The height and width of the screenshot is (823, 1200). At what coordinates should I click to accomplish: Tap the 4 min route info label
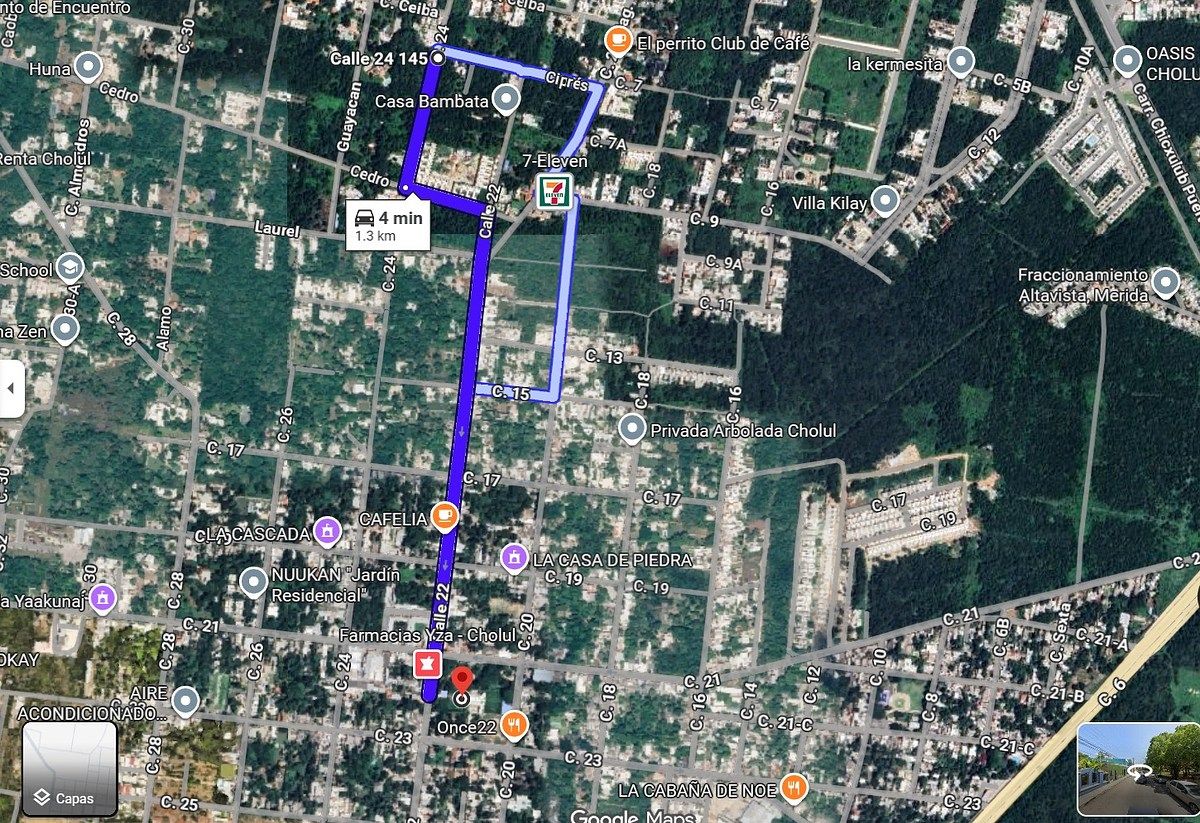388,226
